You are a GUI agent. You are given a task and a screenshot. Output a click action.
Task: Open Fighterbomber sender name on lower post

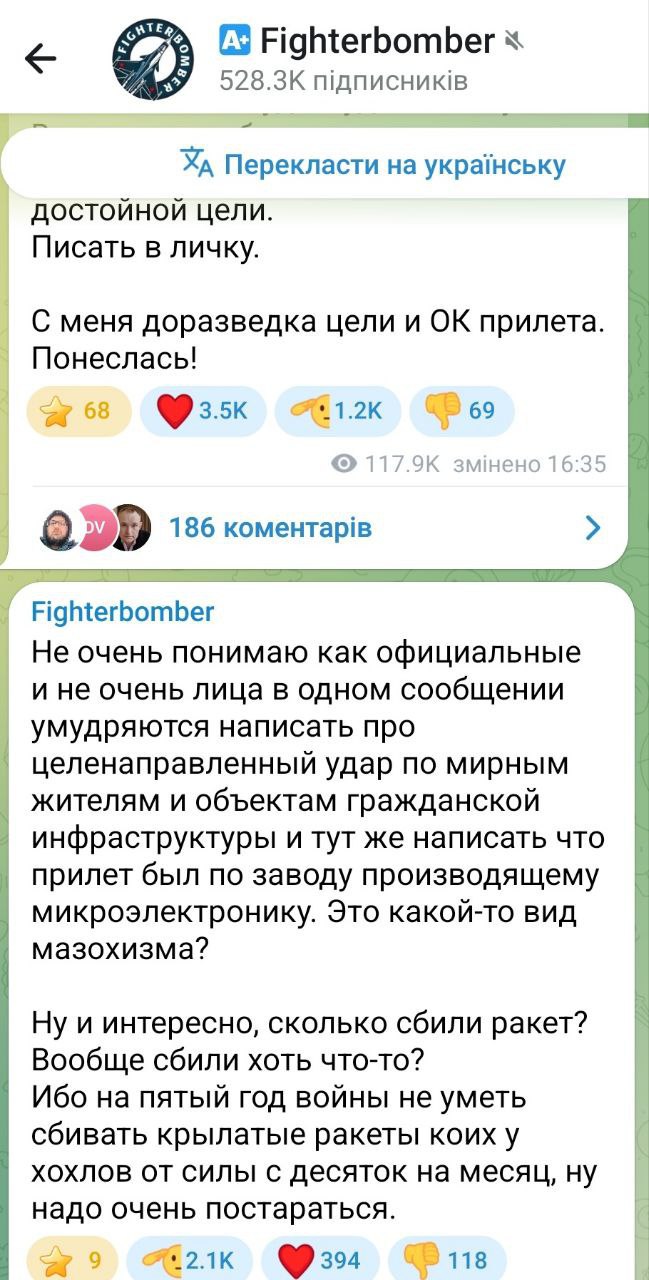pos(123,611)
